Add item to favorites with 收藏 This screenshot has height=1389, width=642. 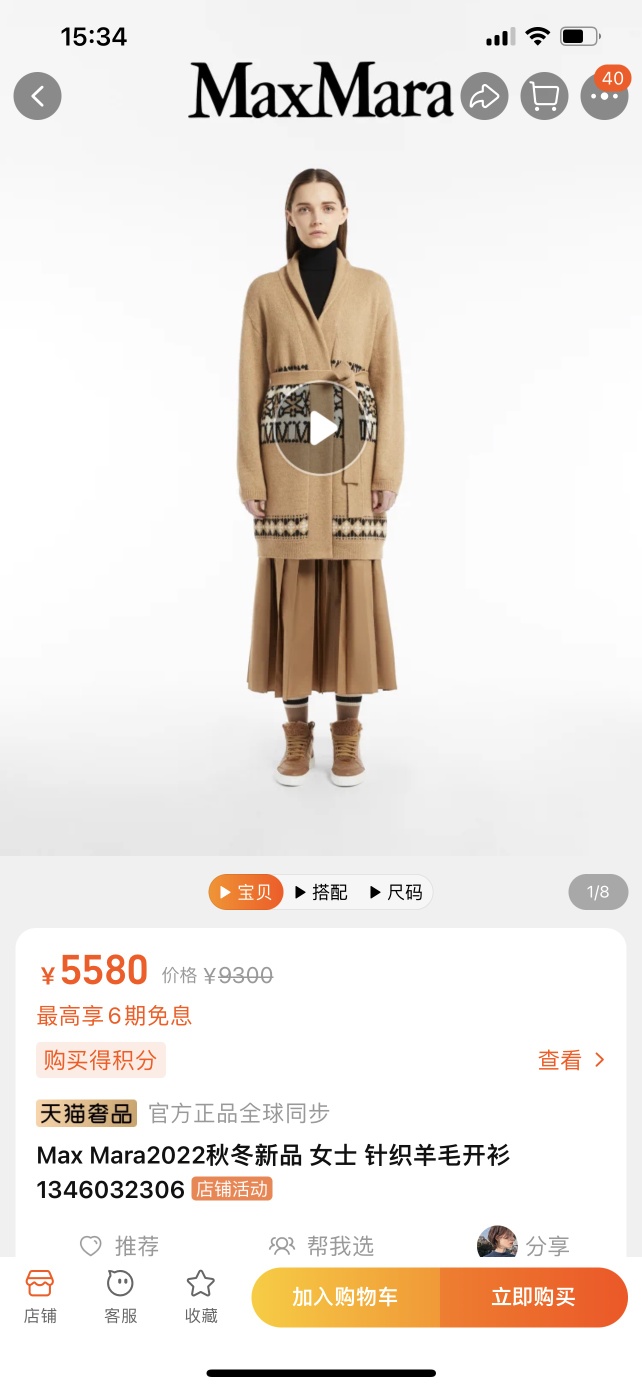coord(201,1296)
